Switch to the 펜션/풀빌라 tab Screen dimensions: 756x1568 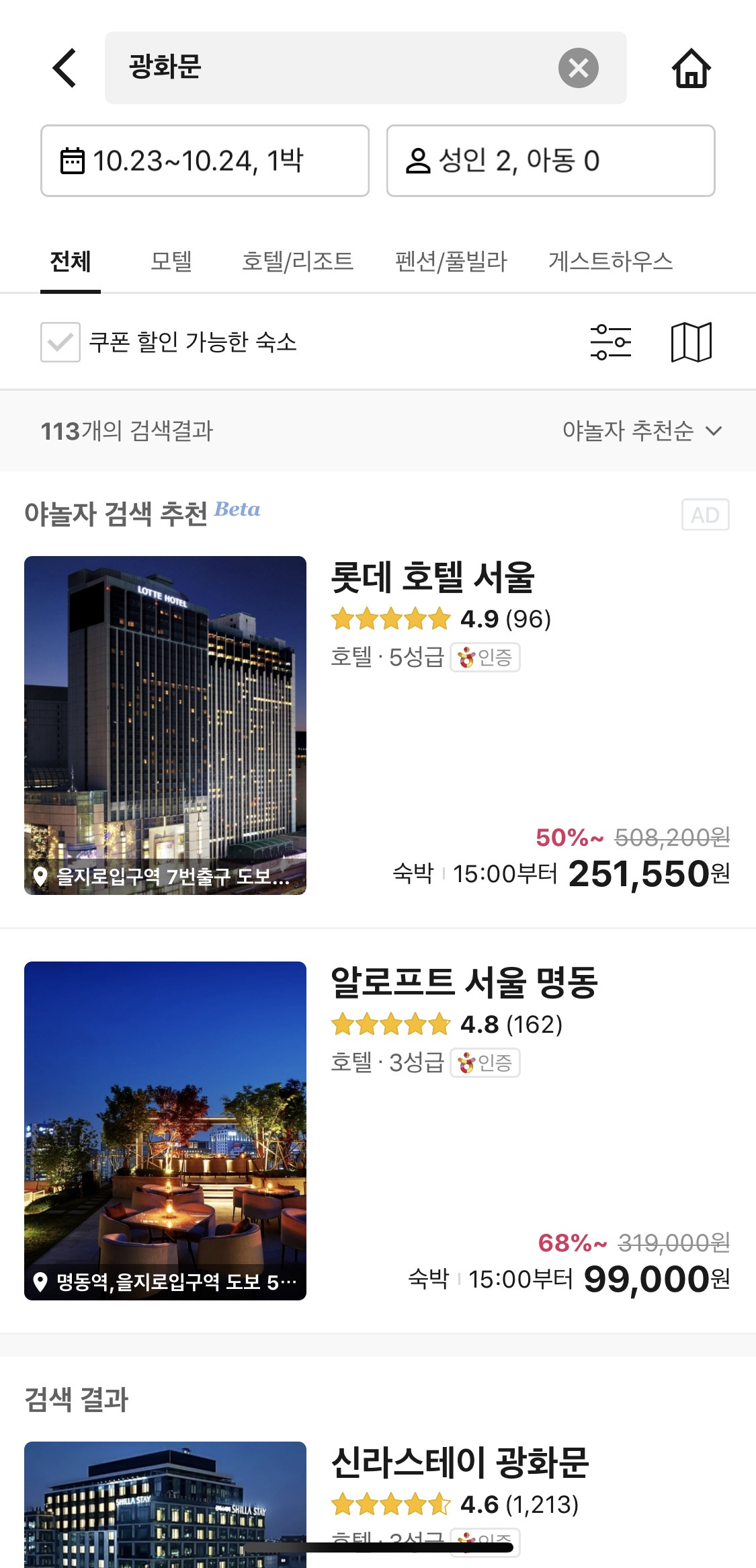tap(451, 262)
